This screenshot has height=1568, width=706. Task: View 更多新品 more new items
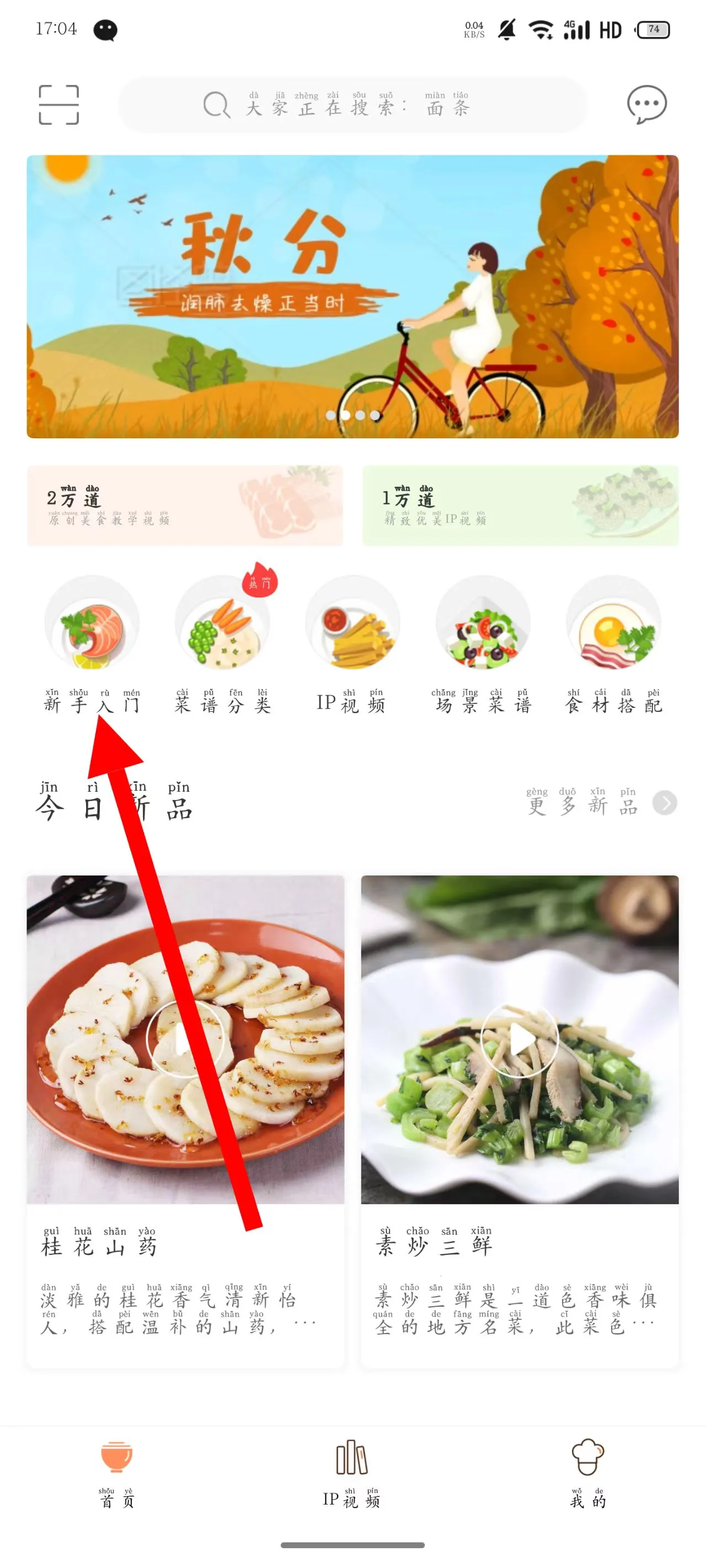click(601, 803)
